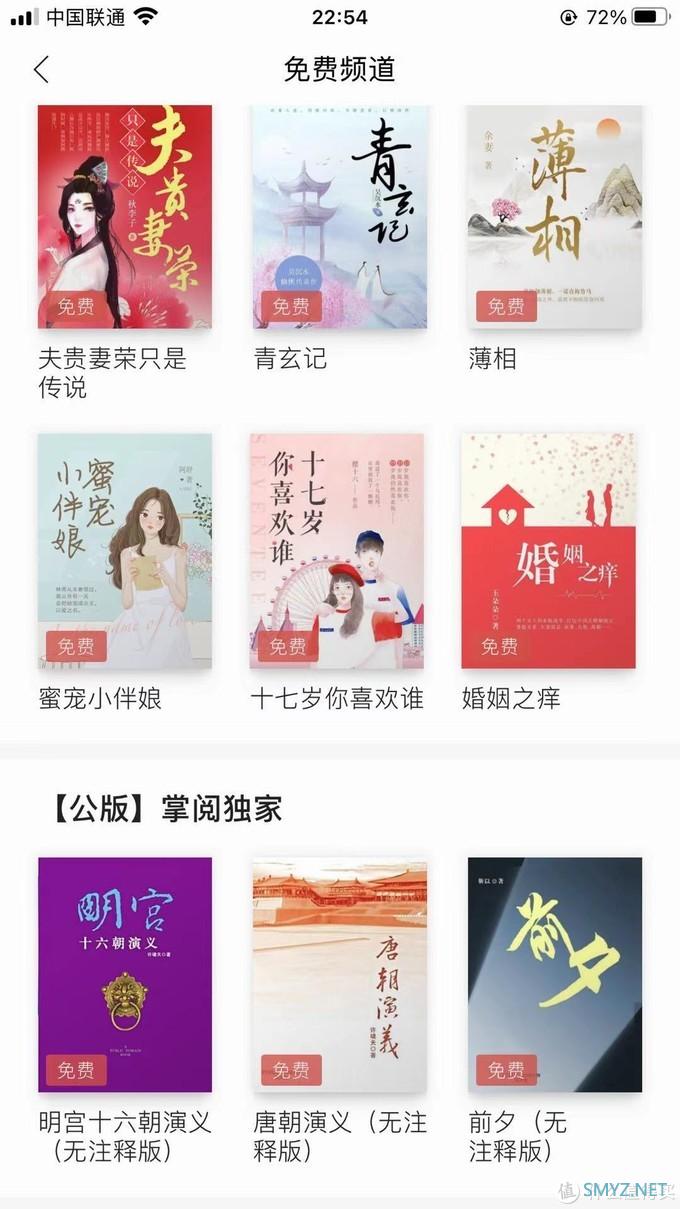
Task: View 唐朝演义（无注释版） book
Action: pos(340,975)
